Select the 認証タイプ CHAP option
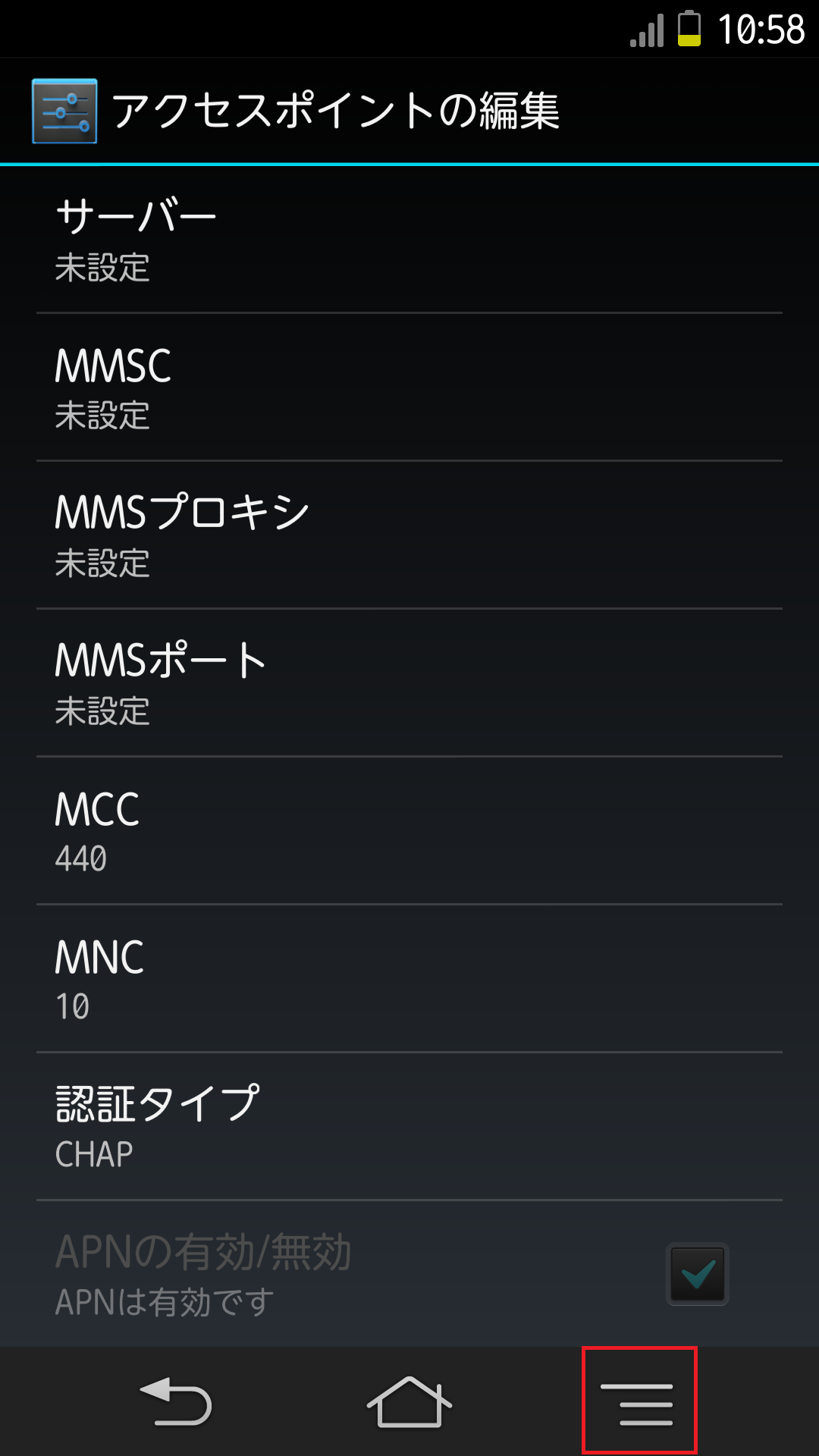 pos(409,1127)
